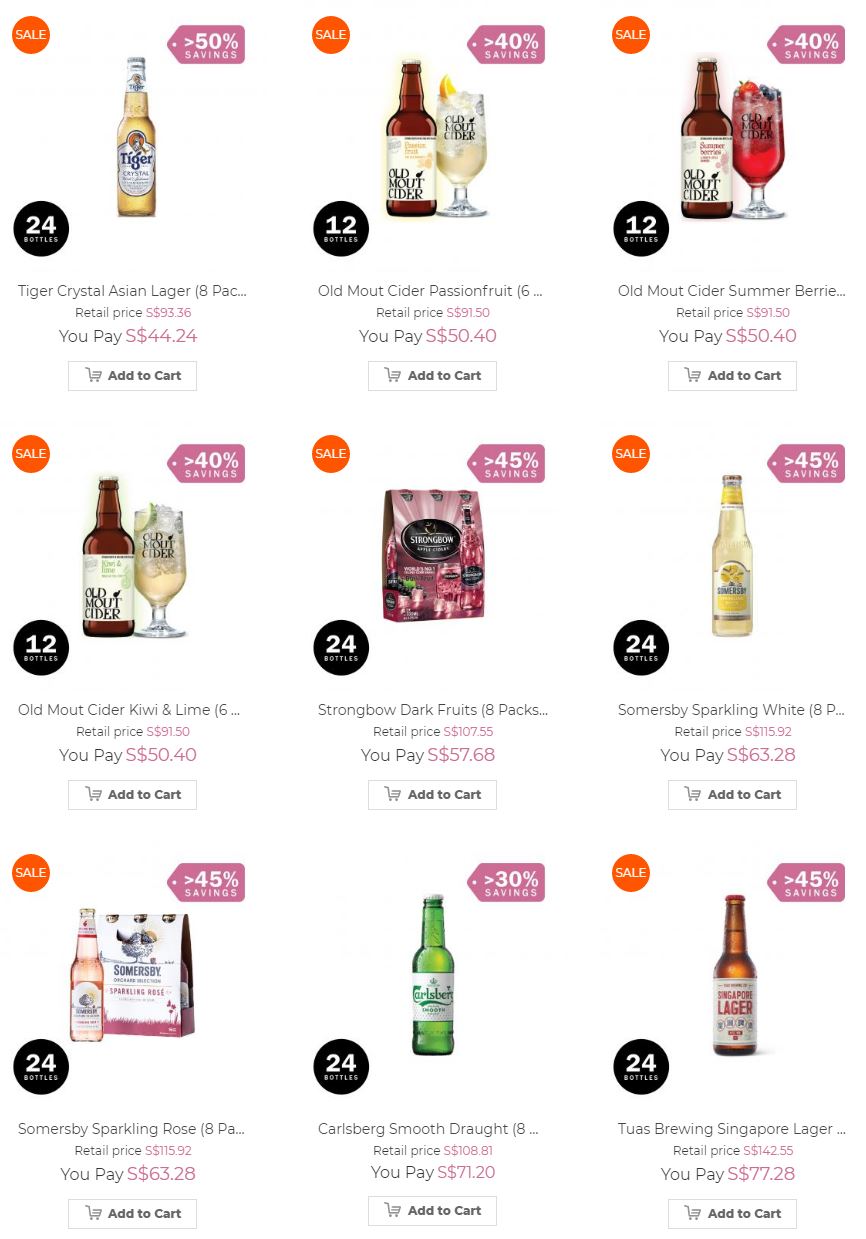The height and width of the screenshot is (1239, 866).
Task: Open the Old Mout Cider Summer Berries title
Action: coord(731,291)
